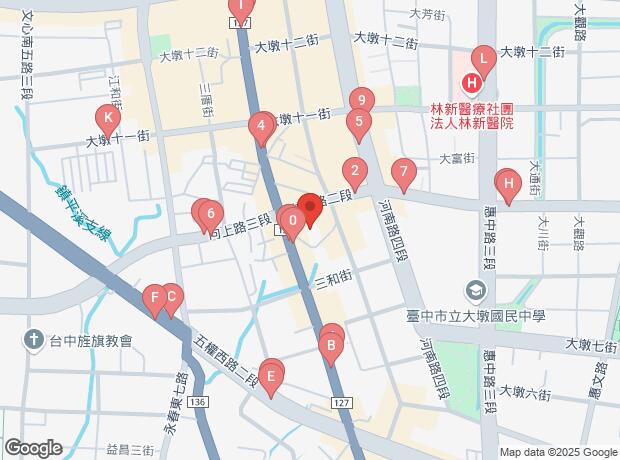This screenshot has height=460, width=620.
Task: Open map marker 5
Action: (x=357, y=123)
